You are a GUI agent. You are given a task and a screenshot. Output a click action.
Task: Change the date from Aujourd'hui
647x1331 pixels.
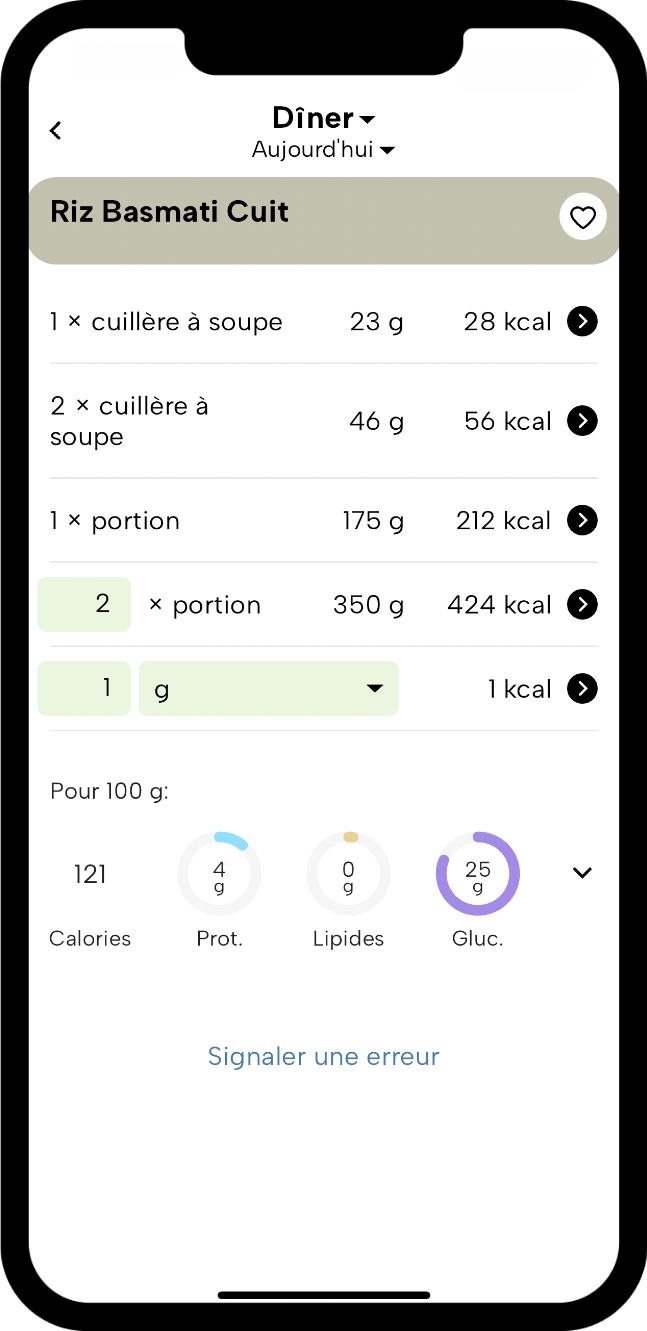(324, 150)
